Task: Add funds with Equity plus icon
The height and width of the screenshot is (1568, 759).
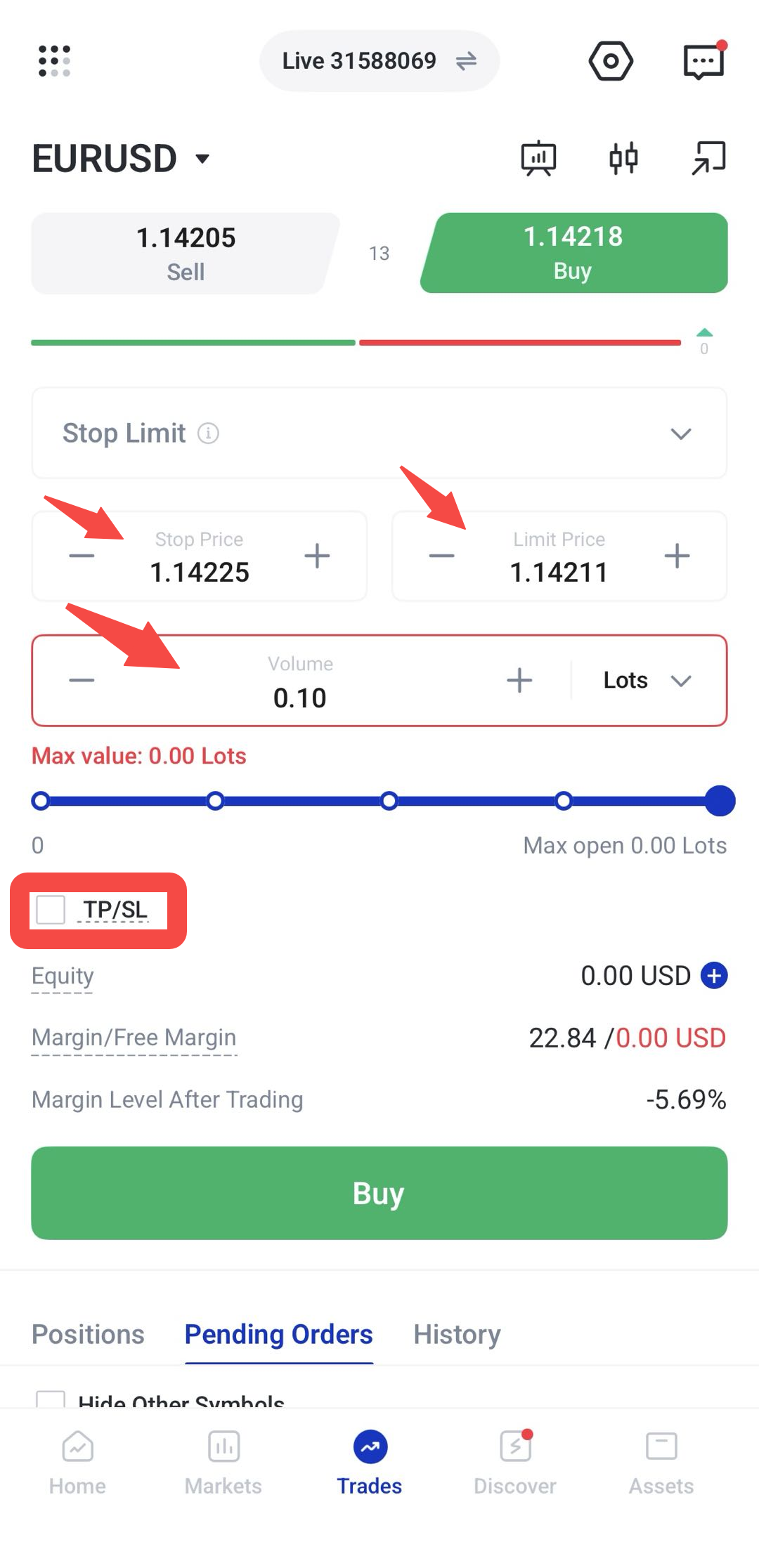Action: [714, 975]
